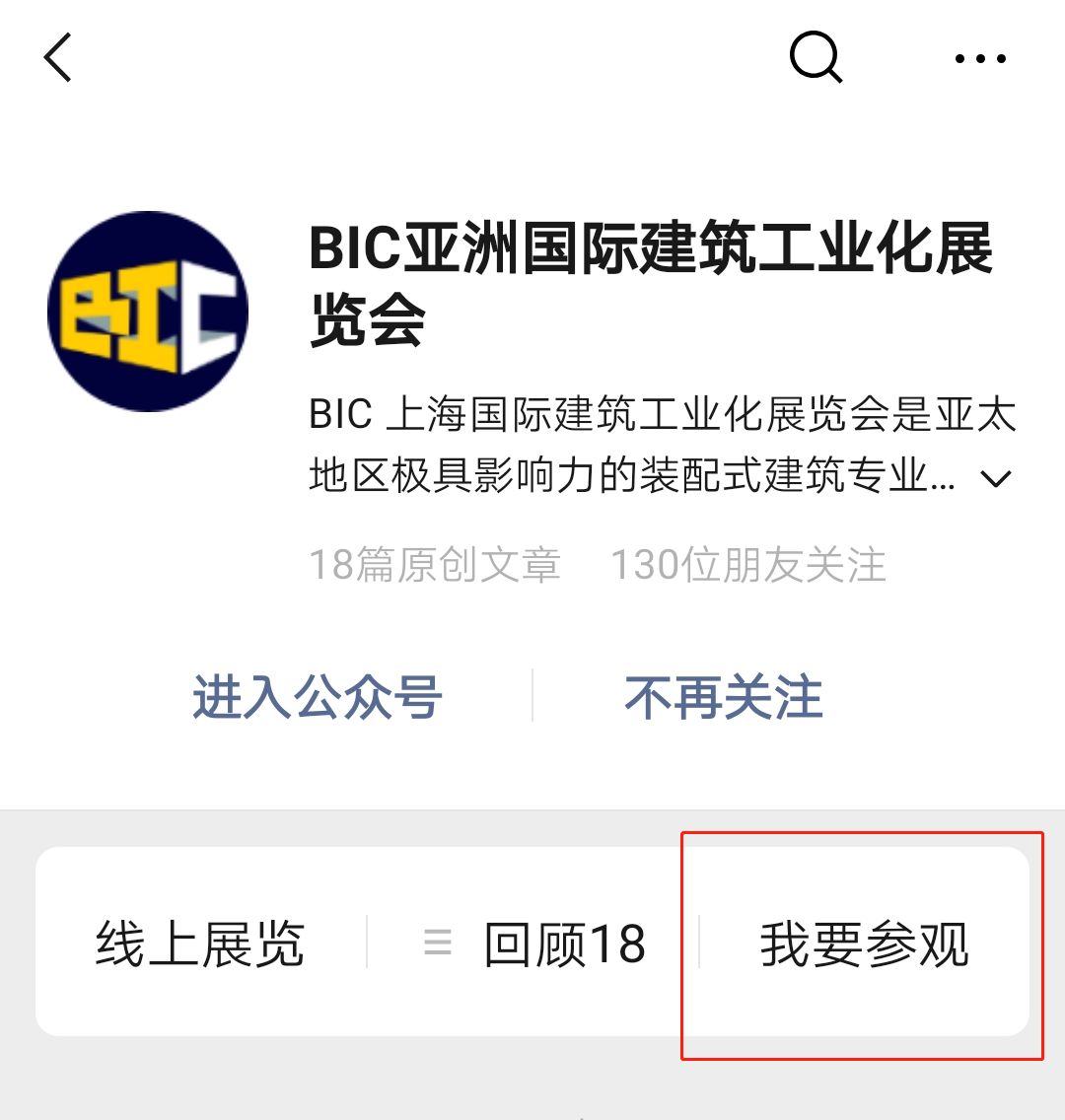View 130位朋友关注 details

pos(749,563)
